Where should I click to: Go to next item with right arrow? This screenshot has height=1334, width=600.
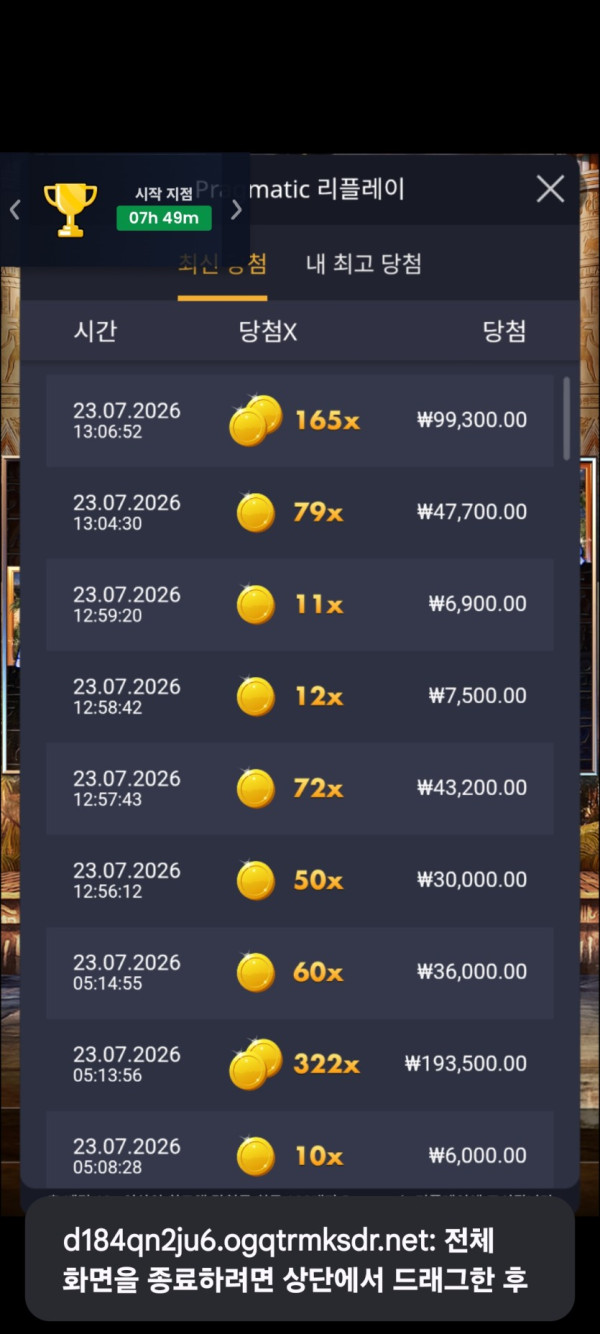tap(236, 210)
